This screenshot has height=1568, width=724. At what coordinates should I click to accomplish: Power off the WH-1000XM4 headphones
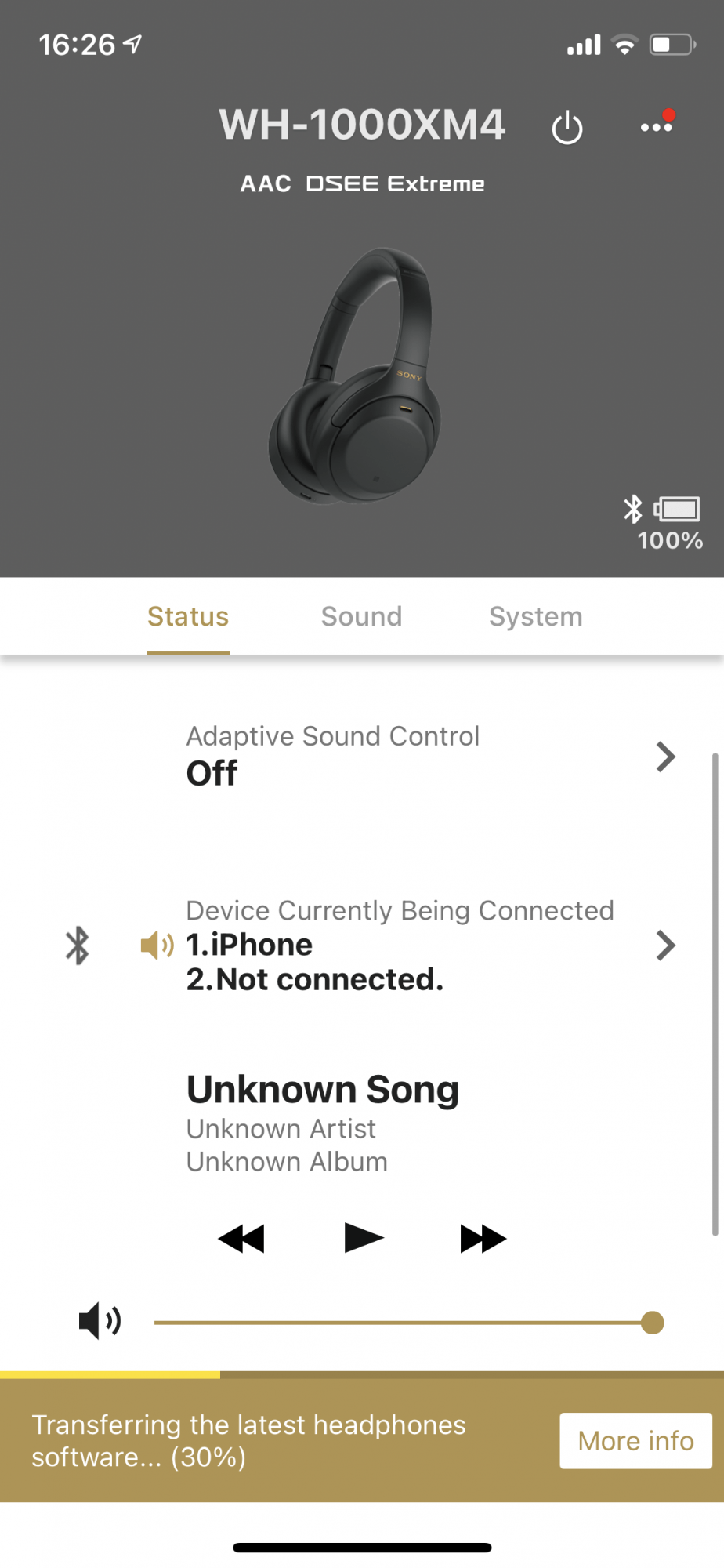pos(567,128)
